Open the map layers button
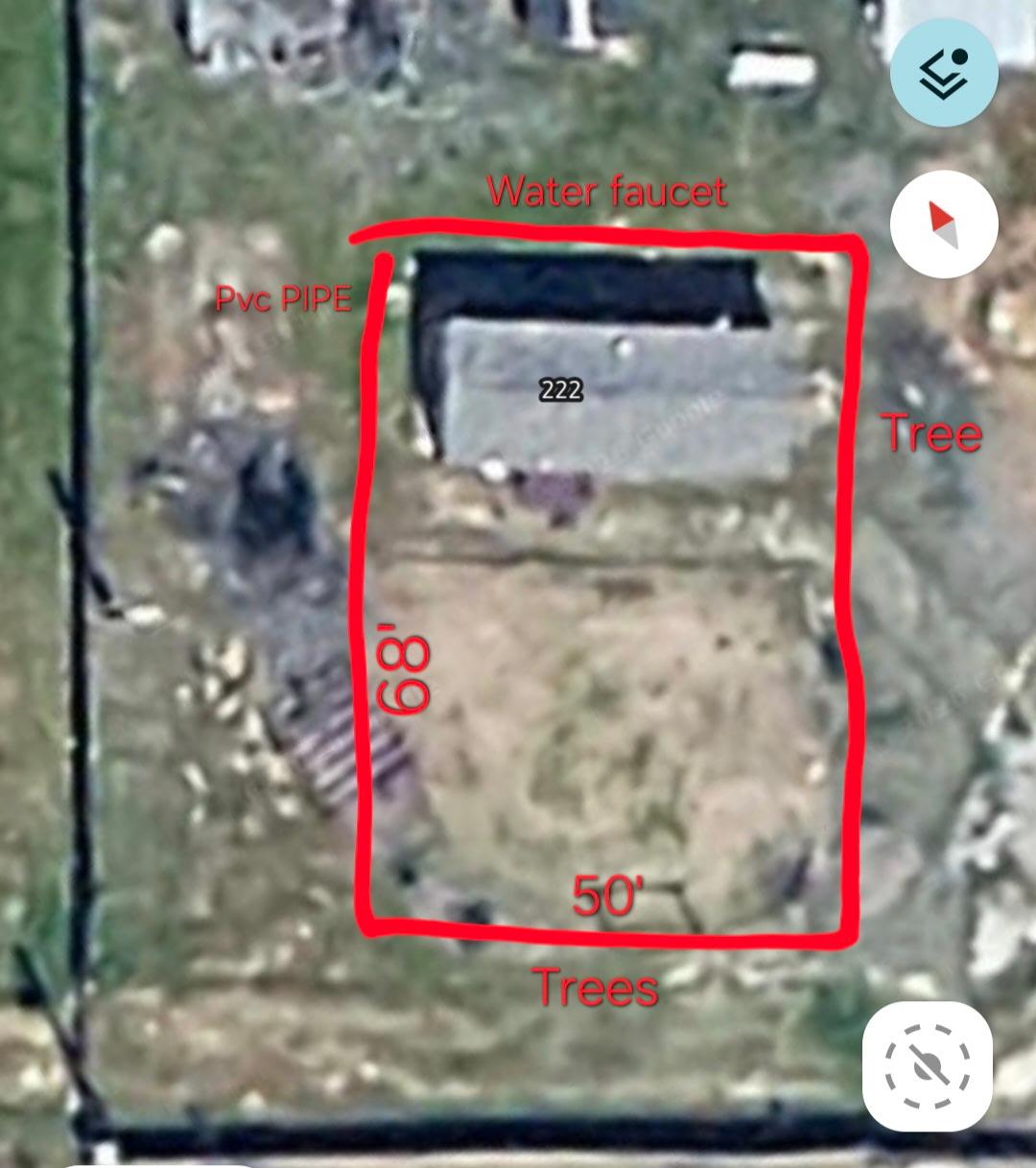 [944, 74]
